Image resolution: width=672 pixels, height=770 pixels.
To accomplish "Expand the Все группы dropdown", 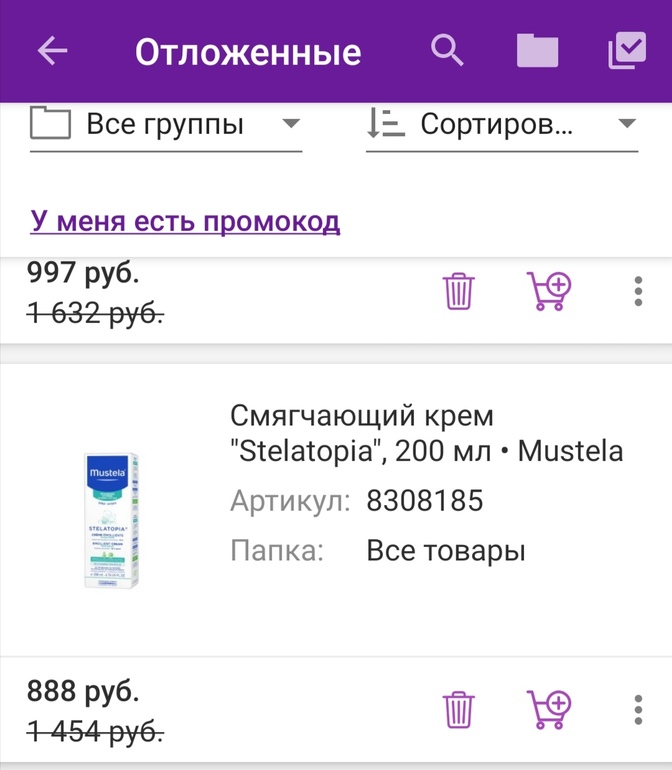I will tap(166, 126).
